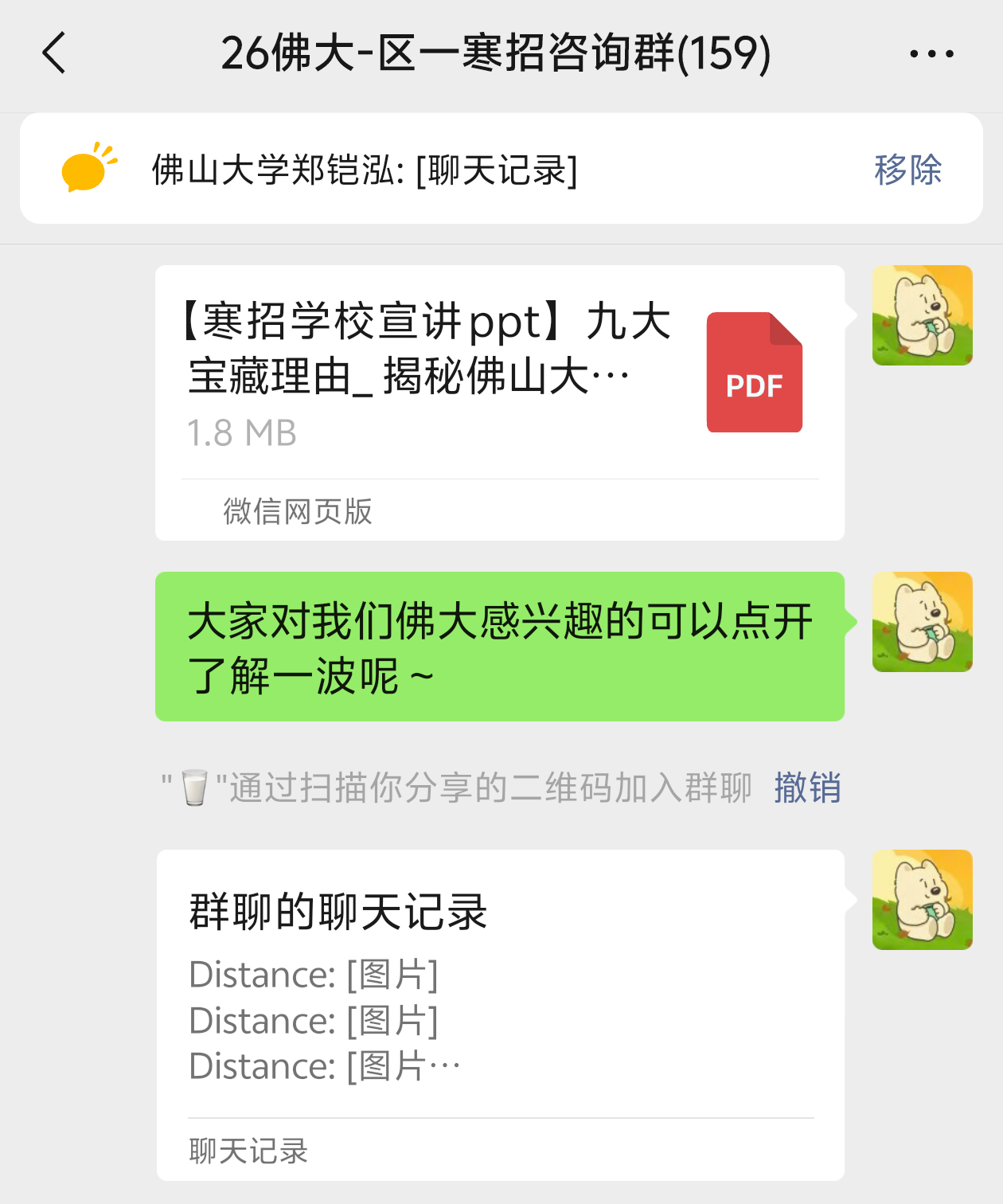The image size is (1003, 1204).
Task: Tap the avatar beside the PDF message
Action: point(922,315)
